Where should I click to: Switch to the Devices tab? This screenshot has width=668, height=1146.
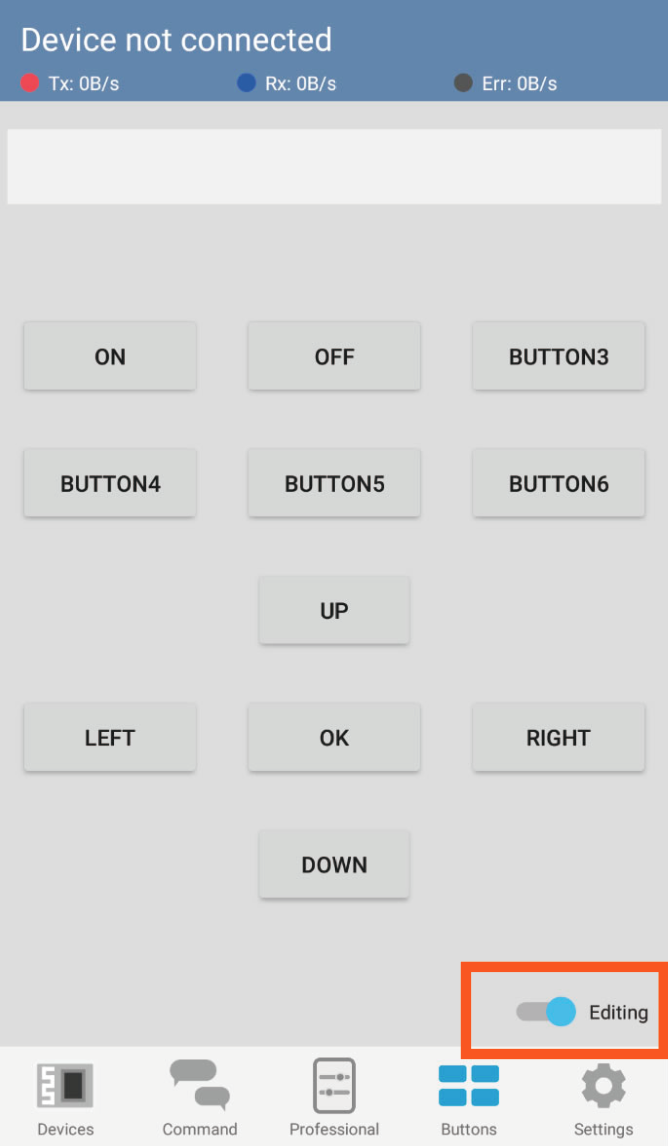(66, 1098)
